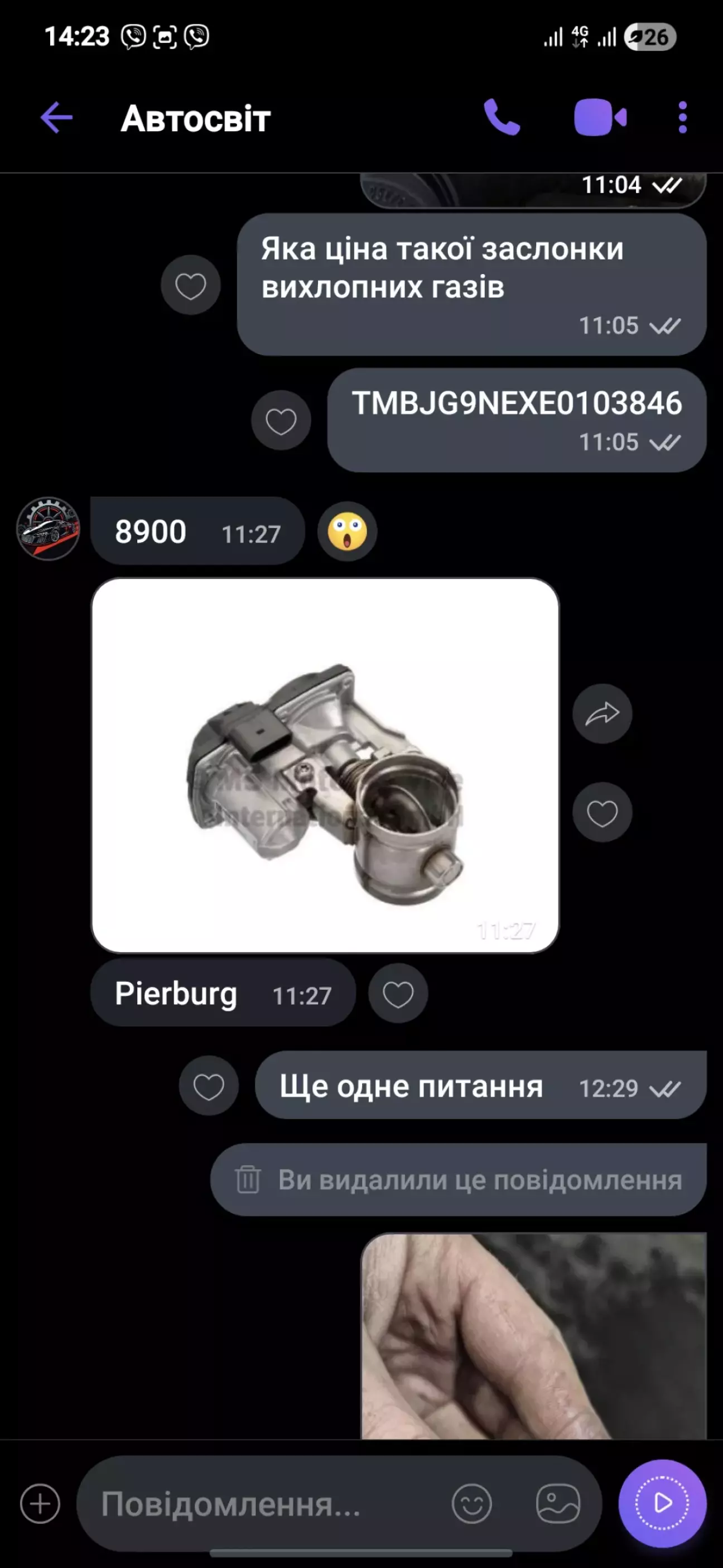This screenshot has width=723, height=1568.
Task: Tap the purple video message button
Action: click(x=662, y=1503)
